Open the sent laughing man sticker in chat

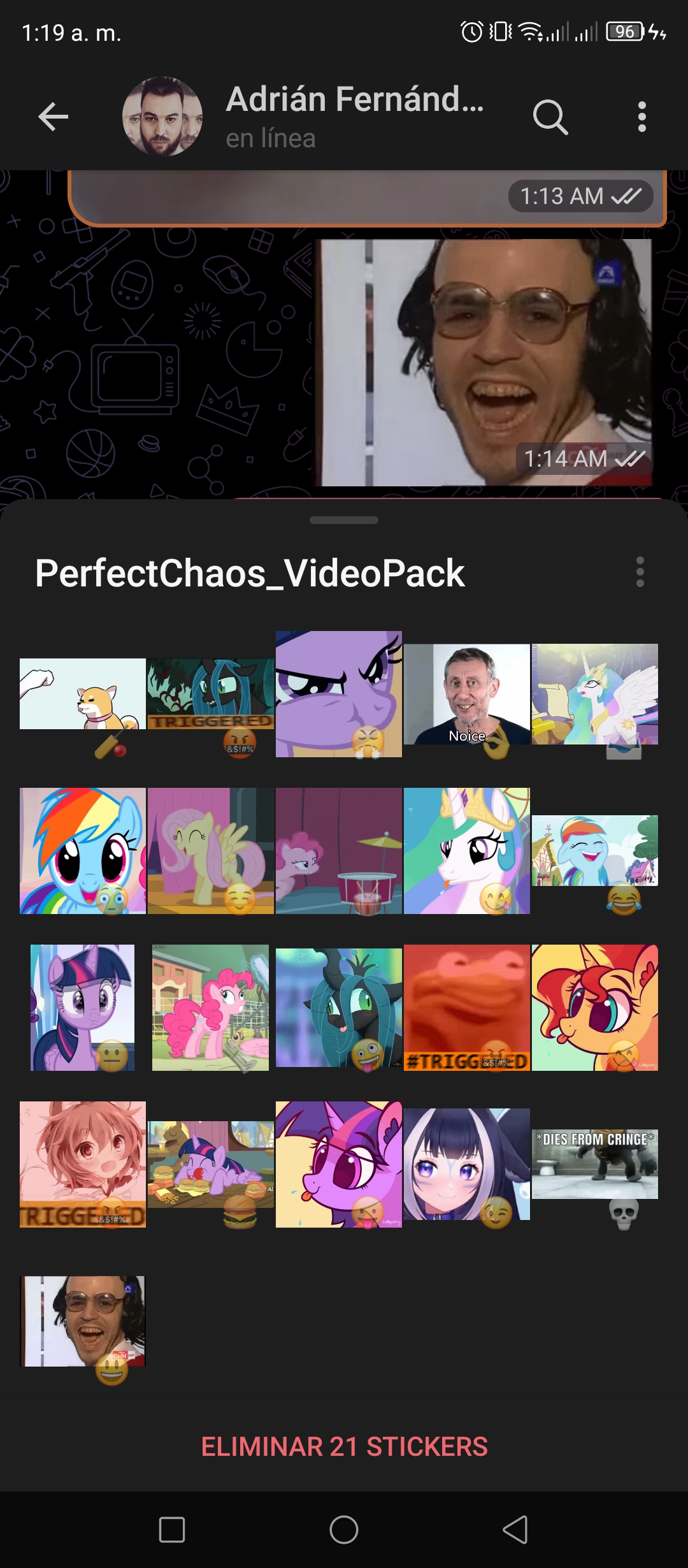coord(484,362)
